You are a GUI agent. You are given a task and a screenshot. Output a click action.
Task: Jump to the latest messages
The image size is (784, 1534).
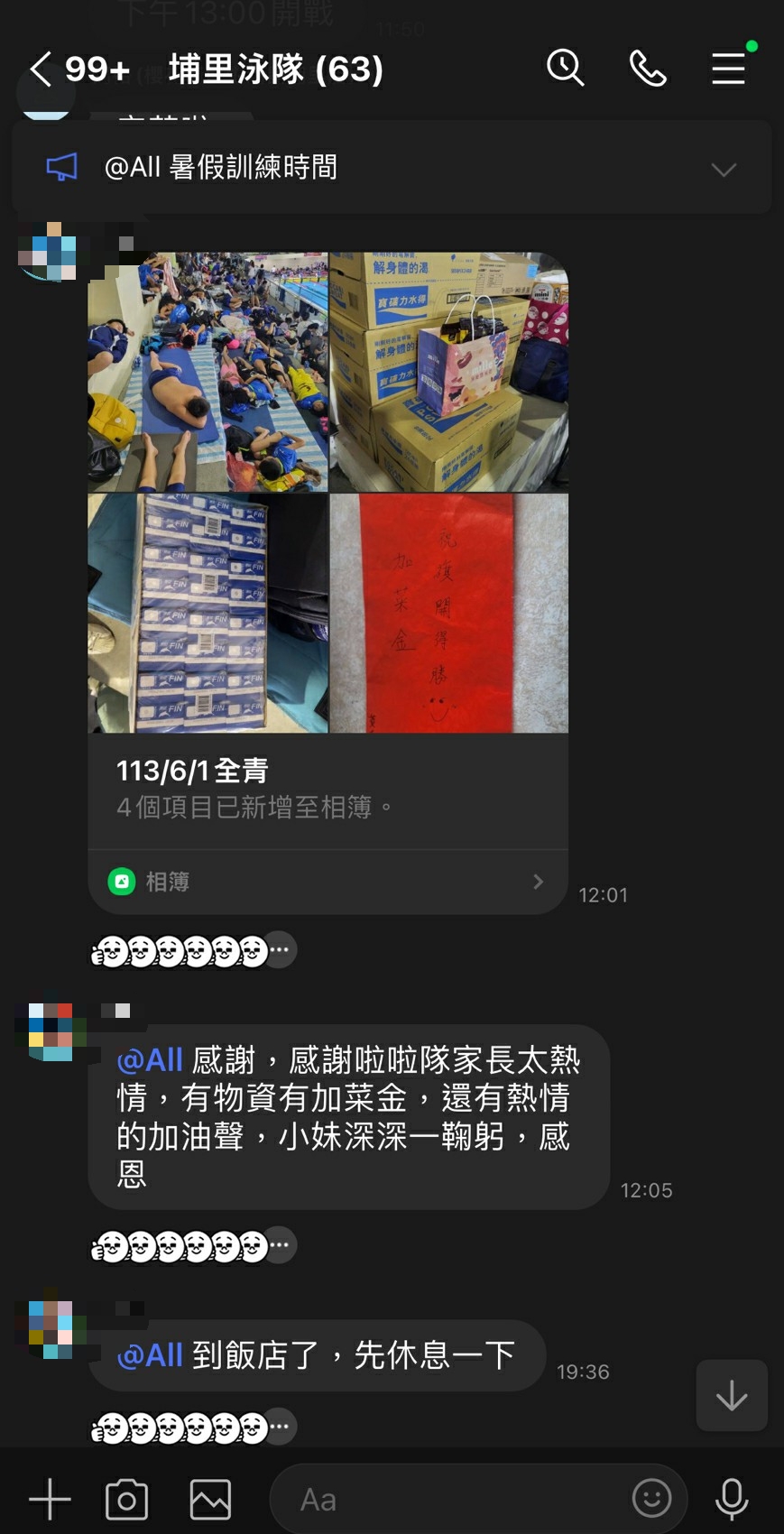click(731, 1395)
